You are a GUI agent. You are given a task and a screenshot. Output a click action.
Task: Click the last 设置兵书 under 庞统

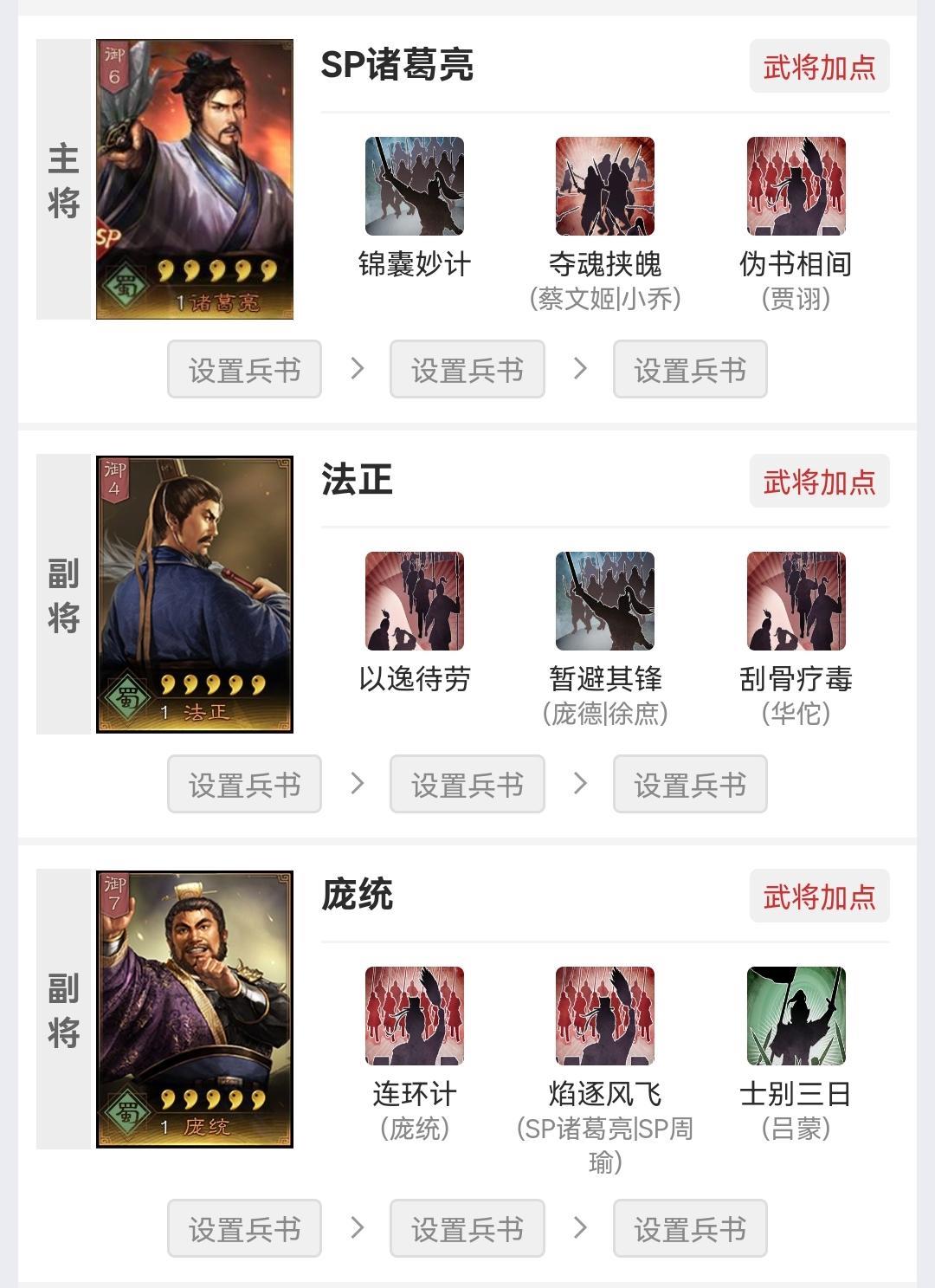(690, 1227)
